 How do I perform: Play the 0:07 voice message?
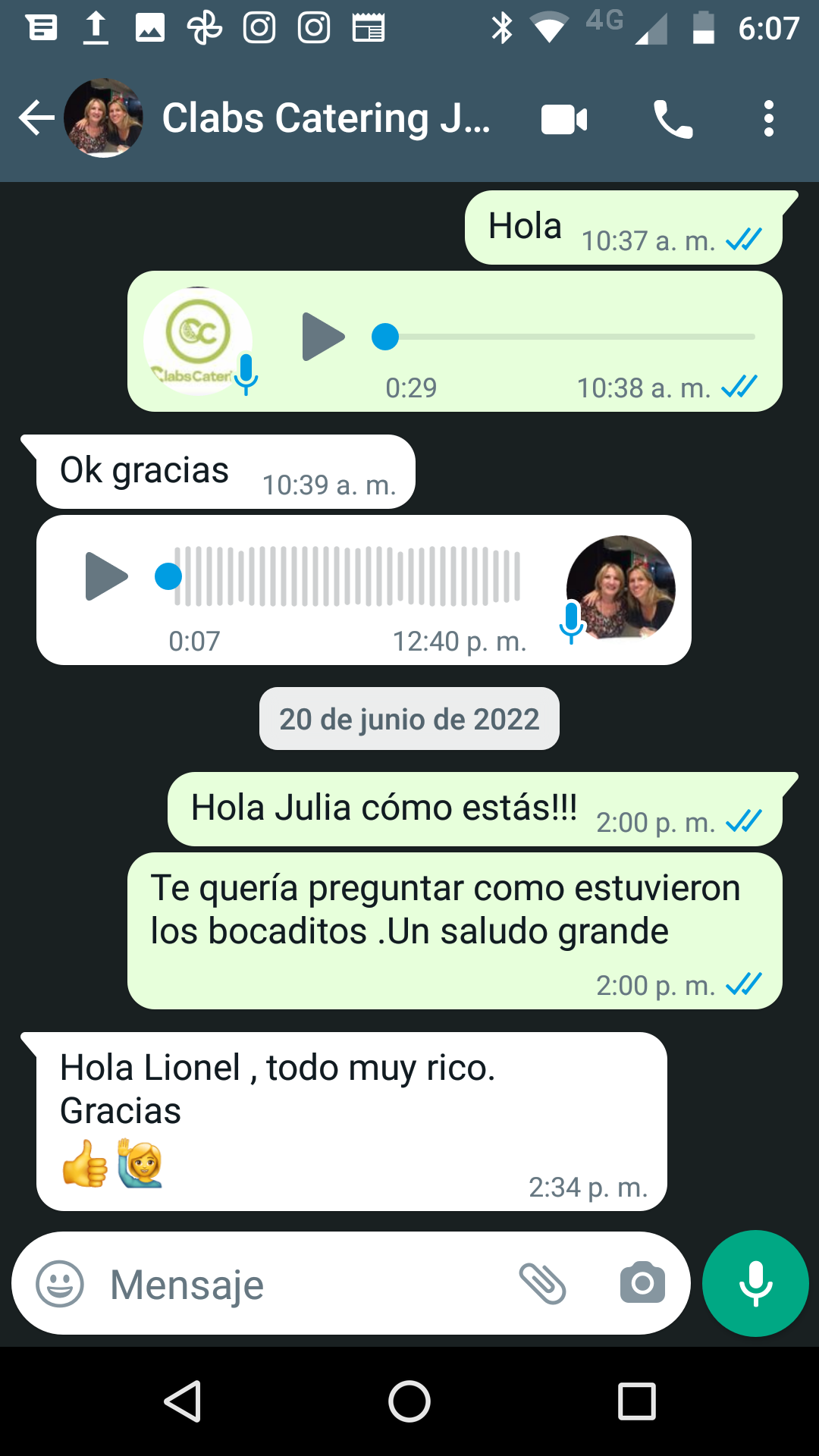tap(106, 576)
